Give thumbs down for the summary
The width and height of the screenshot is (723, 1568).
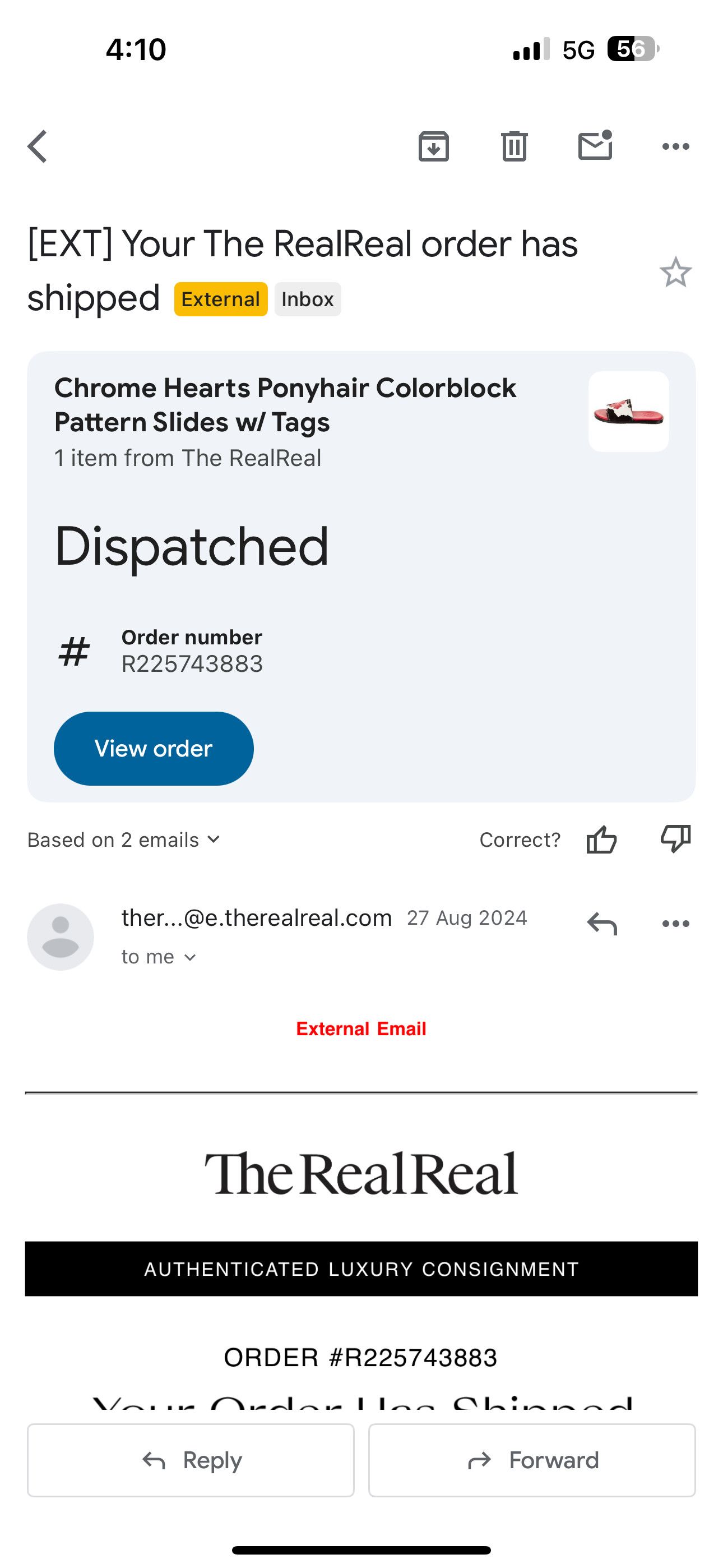pyautogui.click(x=675, y=840)
